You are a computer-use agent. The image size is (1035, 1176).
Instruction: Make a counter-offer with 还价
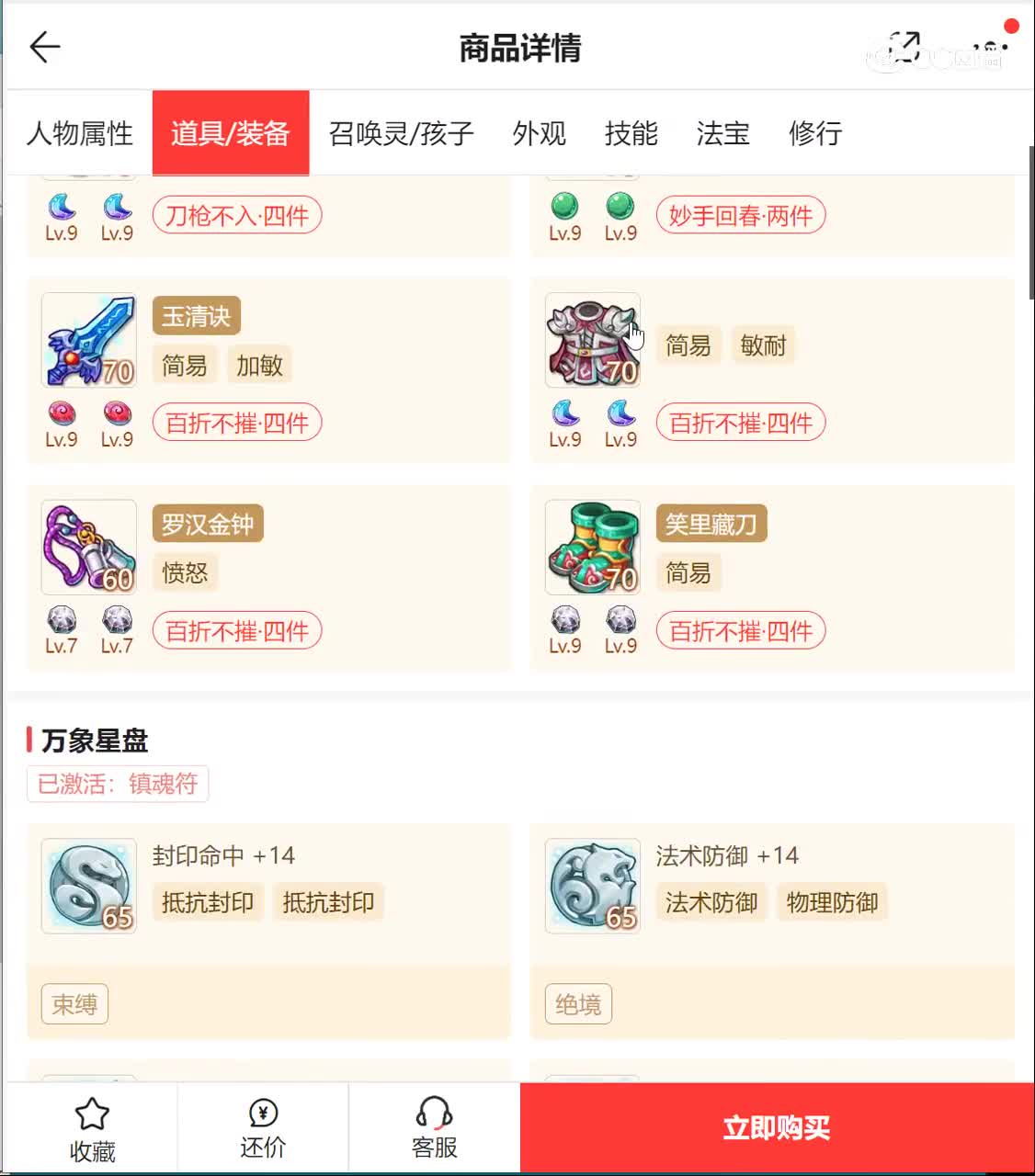pyautogui.click(x=263, y=1129)
